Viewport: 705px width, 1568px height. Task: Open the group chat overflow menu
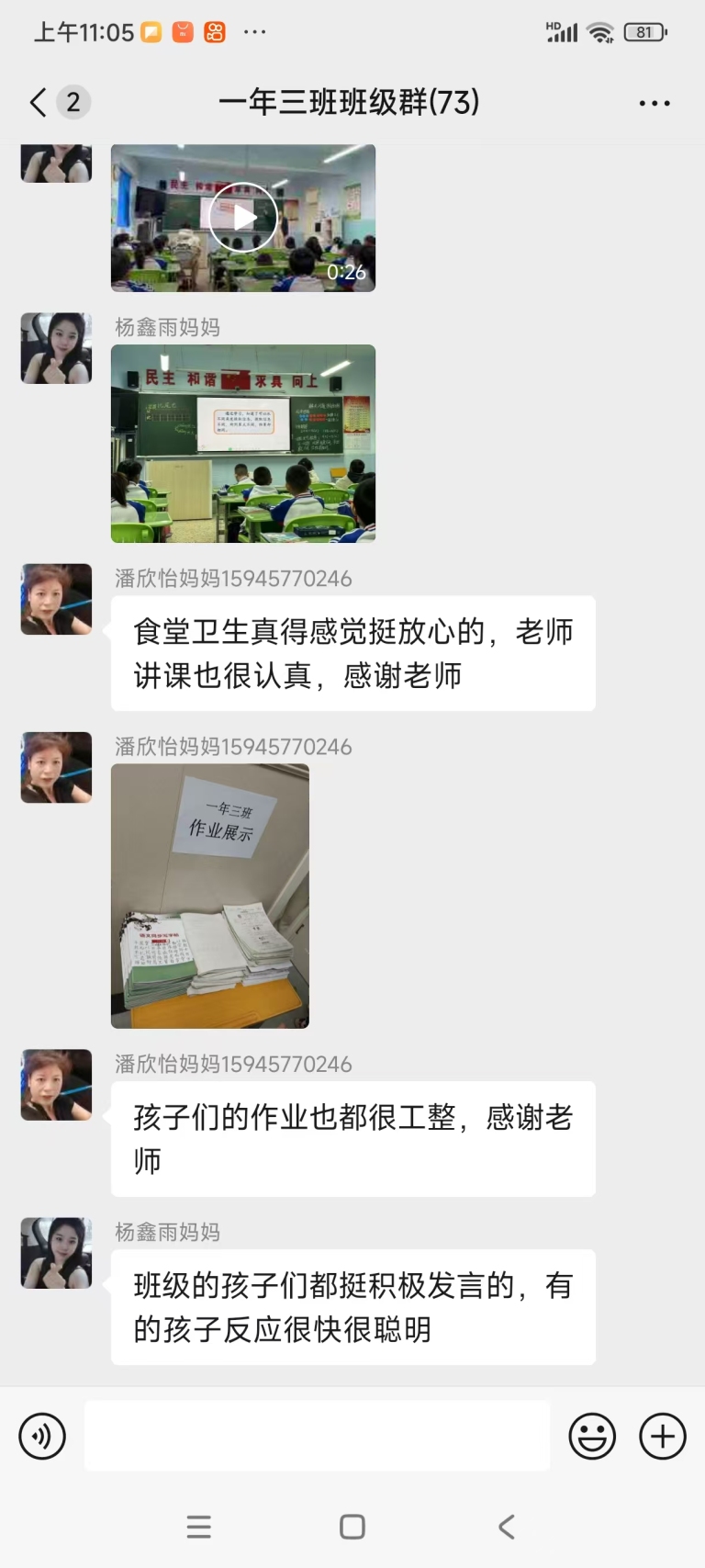[654, 103]
